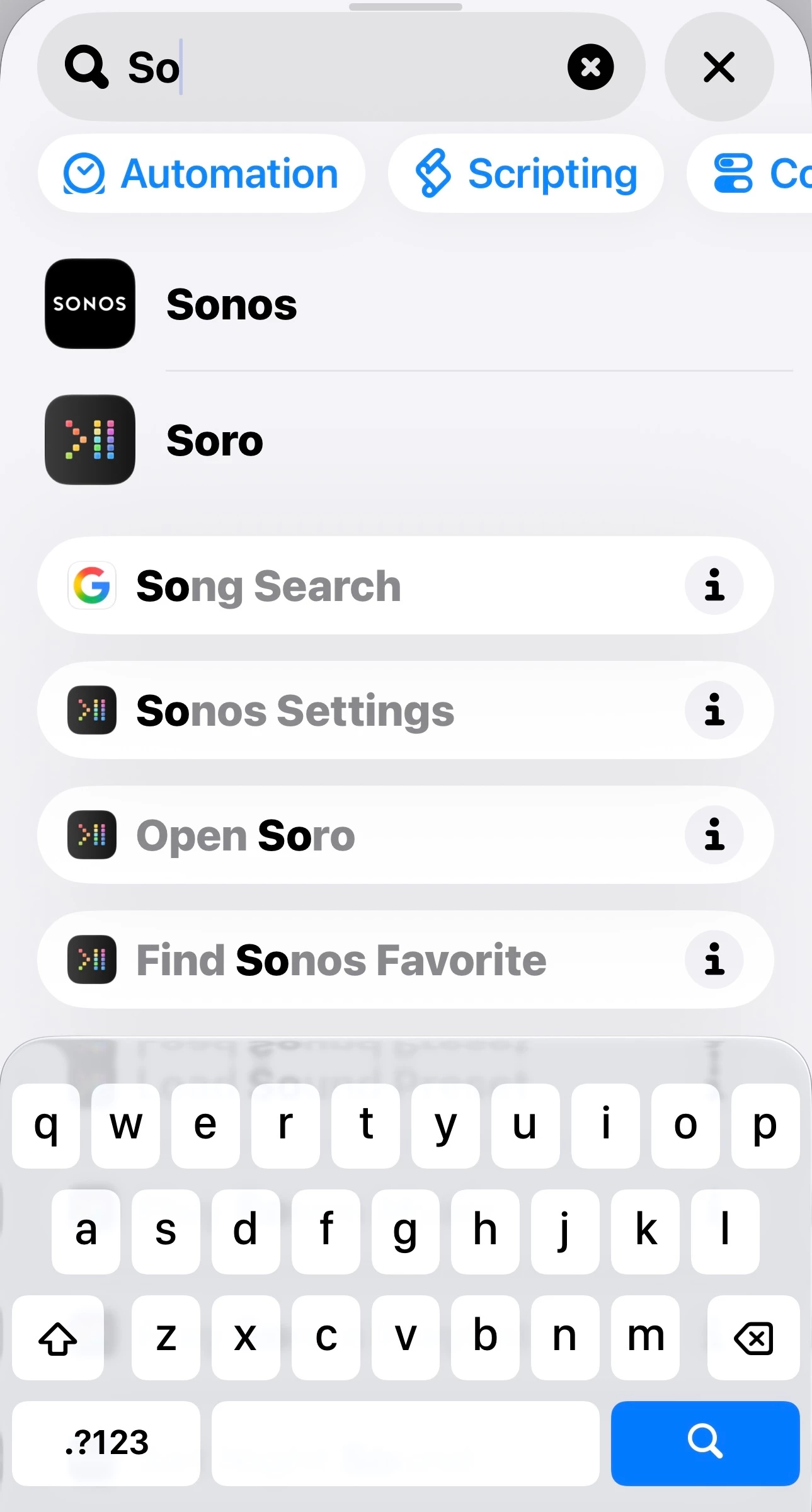
Task: Clear the search text field
Action: pyautogui.click(x=590, y=67)
